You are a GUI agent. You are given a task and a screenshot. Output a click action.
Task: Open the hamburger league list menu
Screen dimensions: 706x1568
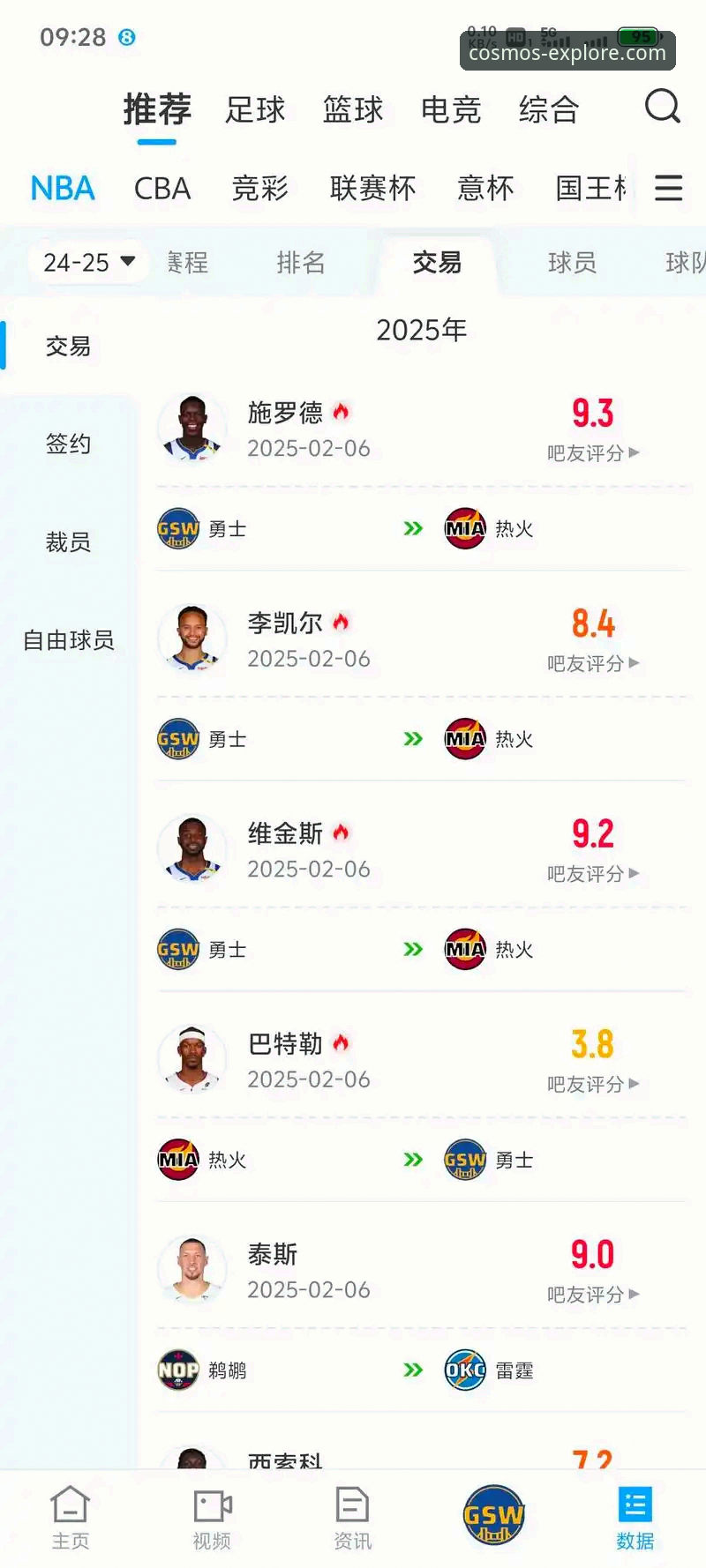tap(669, 188)
